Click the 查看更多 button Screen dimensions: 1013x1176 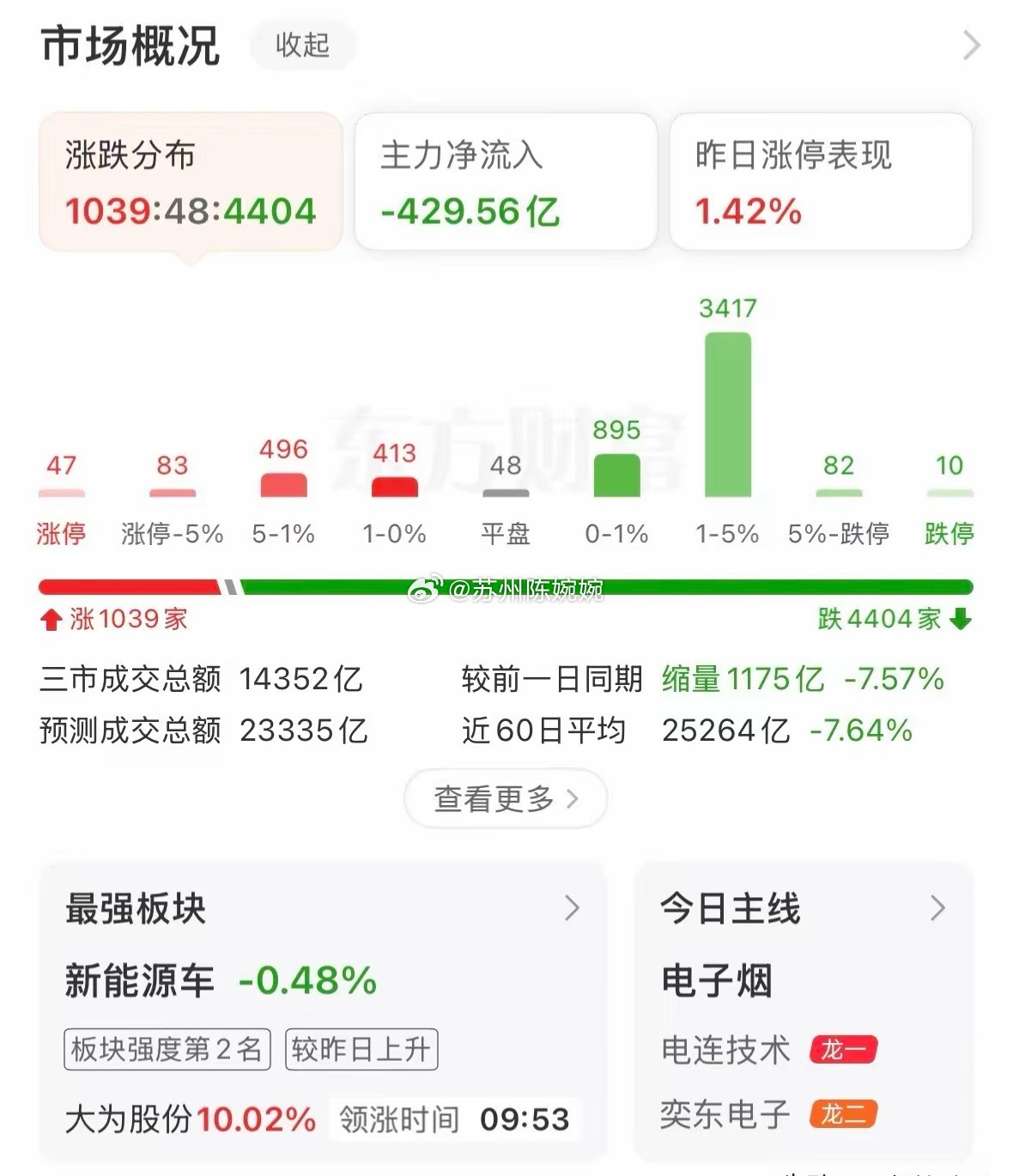pos(506,797)
